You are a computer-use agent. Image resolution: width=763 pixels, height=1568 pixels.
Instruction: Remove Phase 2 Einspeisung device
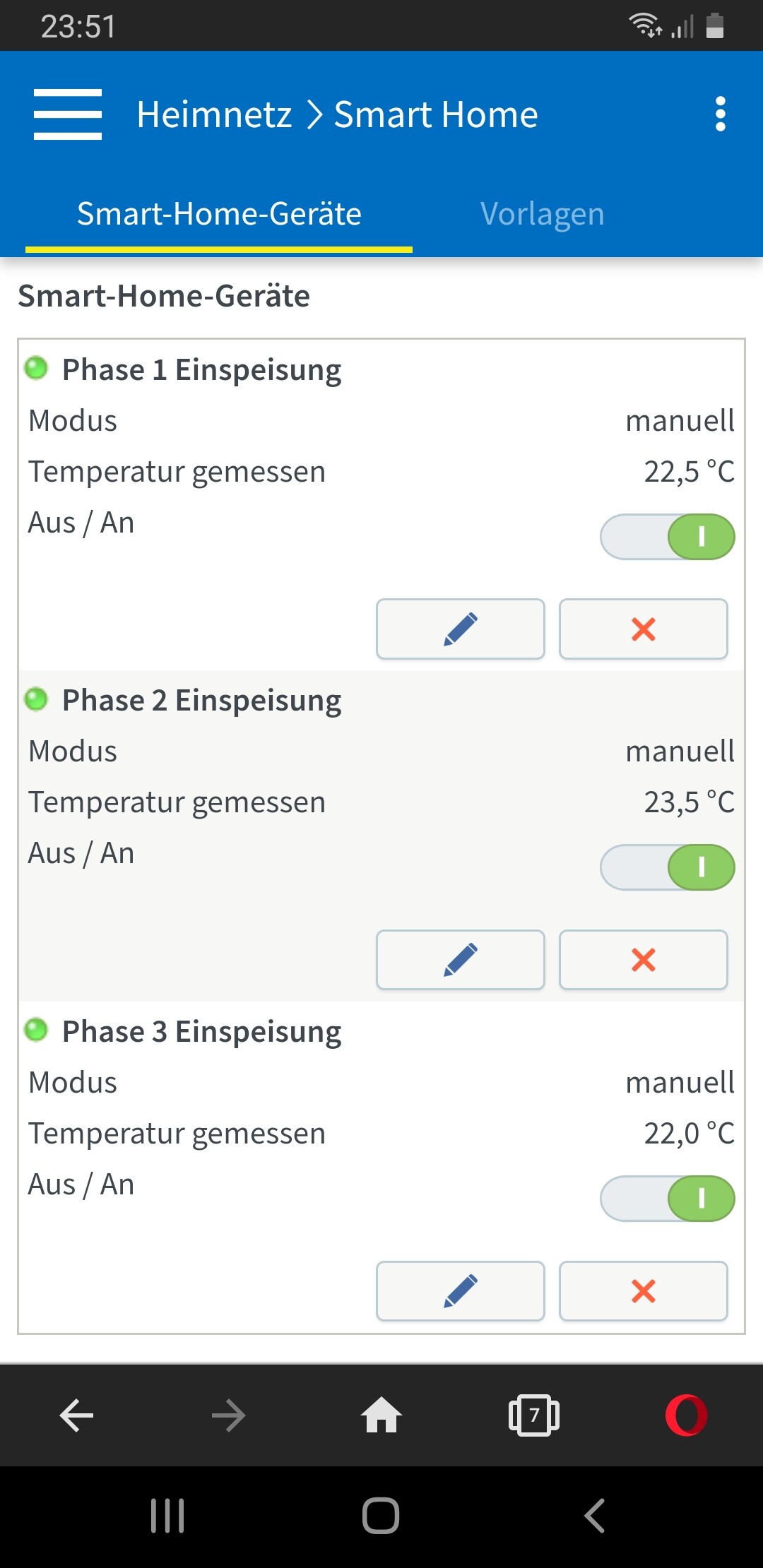tap(643, 960)
